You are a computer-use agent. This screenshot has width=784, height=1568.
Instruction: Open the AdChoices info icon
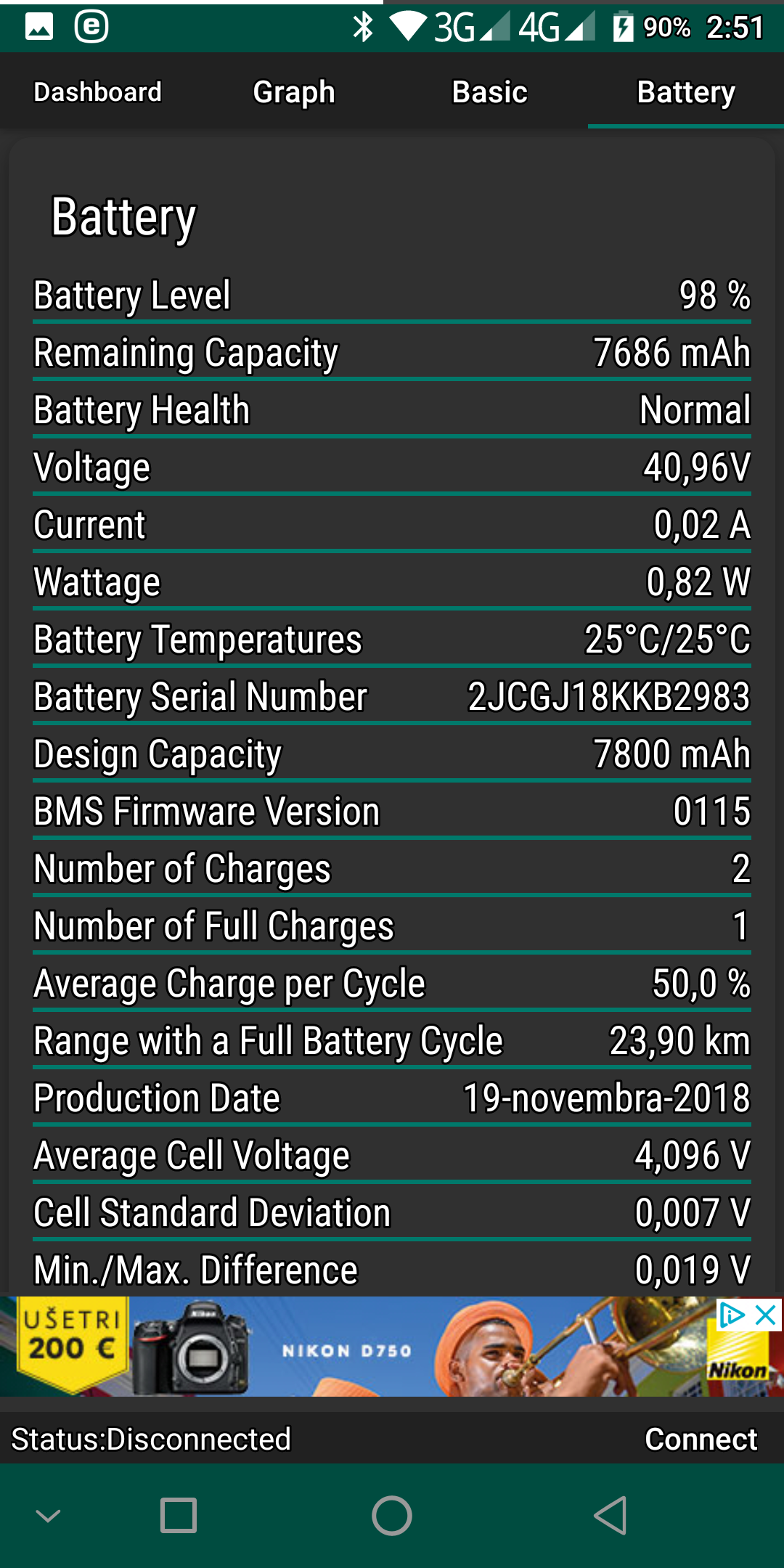732,1315
